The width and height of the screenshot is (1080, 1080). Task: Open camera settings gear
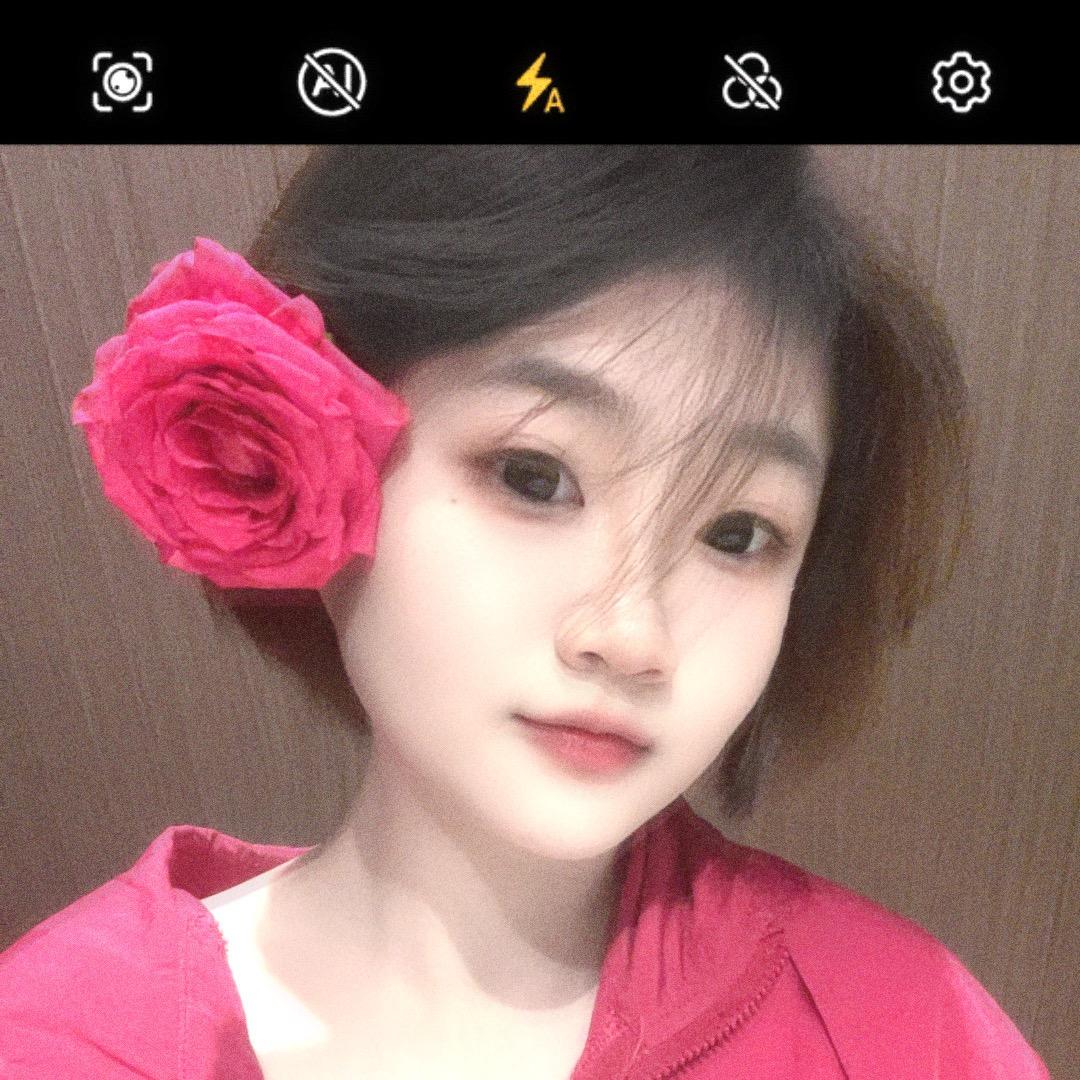point(961,81)
